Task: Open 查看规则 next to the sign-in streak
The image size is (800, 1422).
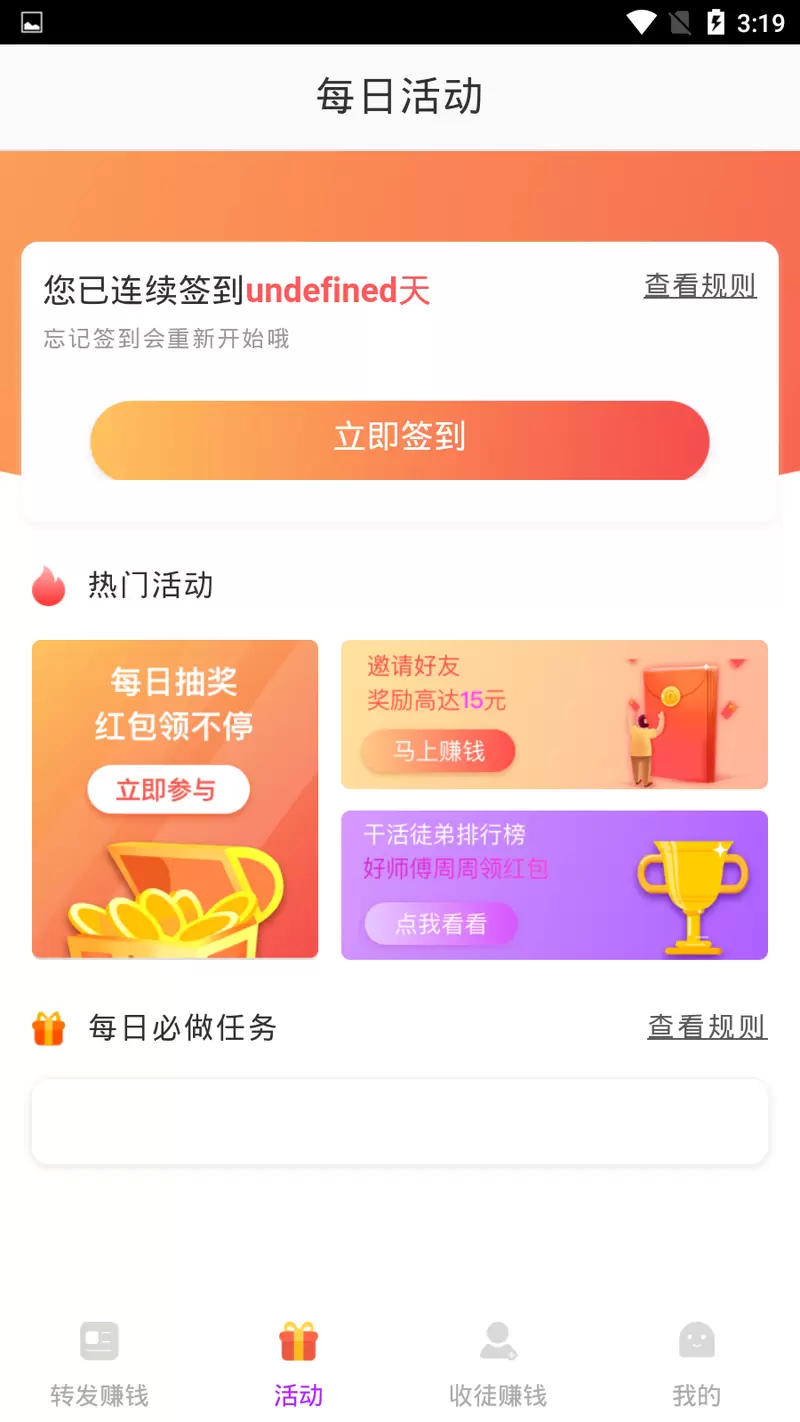Action: pyautogui.click(x=700, y=287)
